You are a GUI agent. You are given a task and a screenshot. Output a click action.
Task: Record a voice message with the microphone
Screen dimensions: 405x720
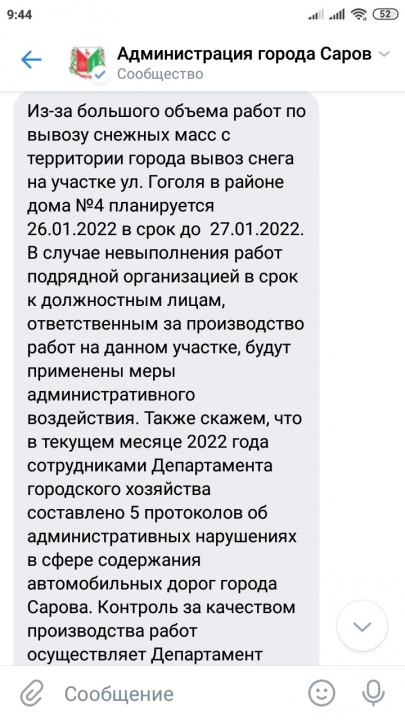pos(373,693)
